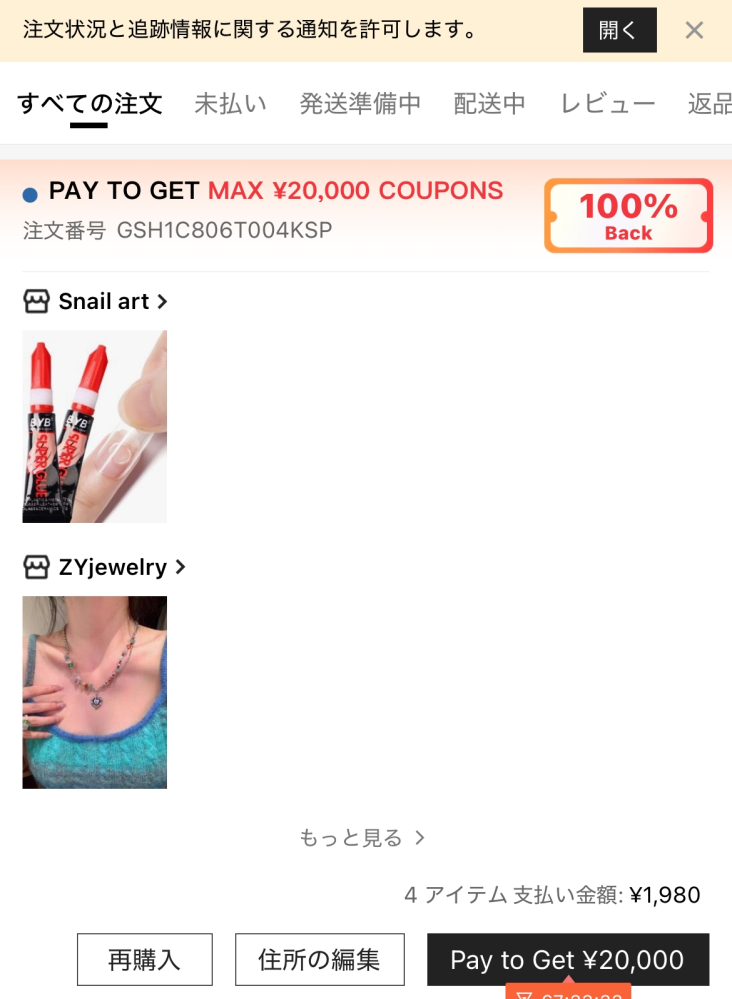Tap 開く to allow order notifications

pos(619,30)
